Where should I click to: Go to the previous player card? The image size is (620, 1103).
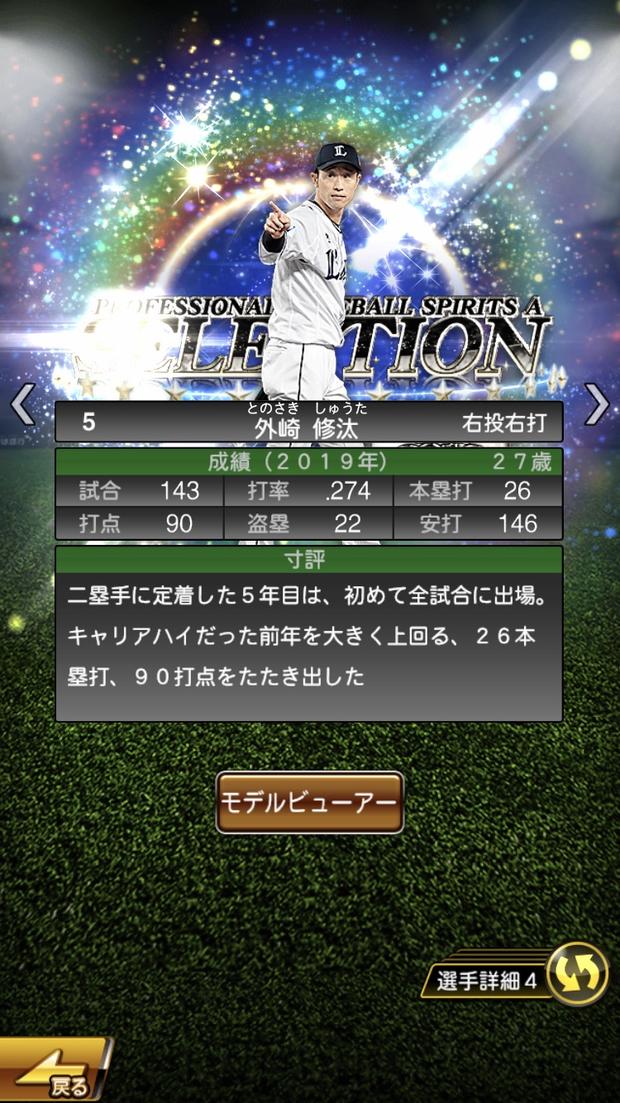pos(22,405)
